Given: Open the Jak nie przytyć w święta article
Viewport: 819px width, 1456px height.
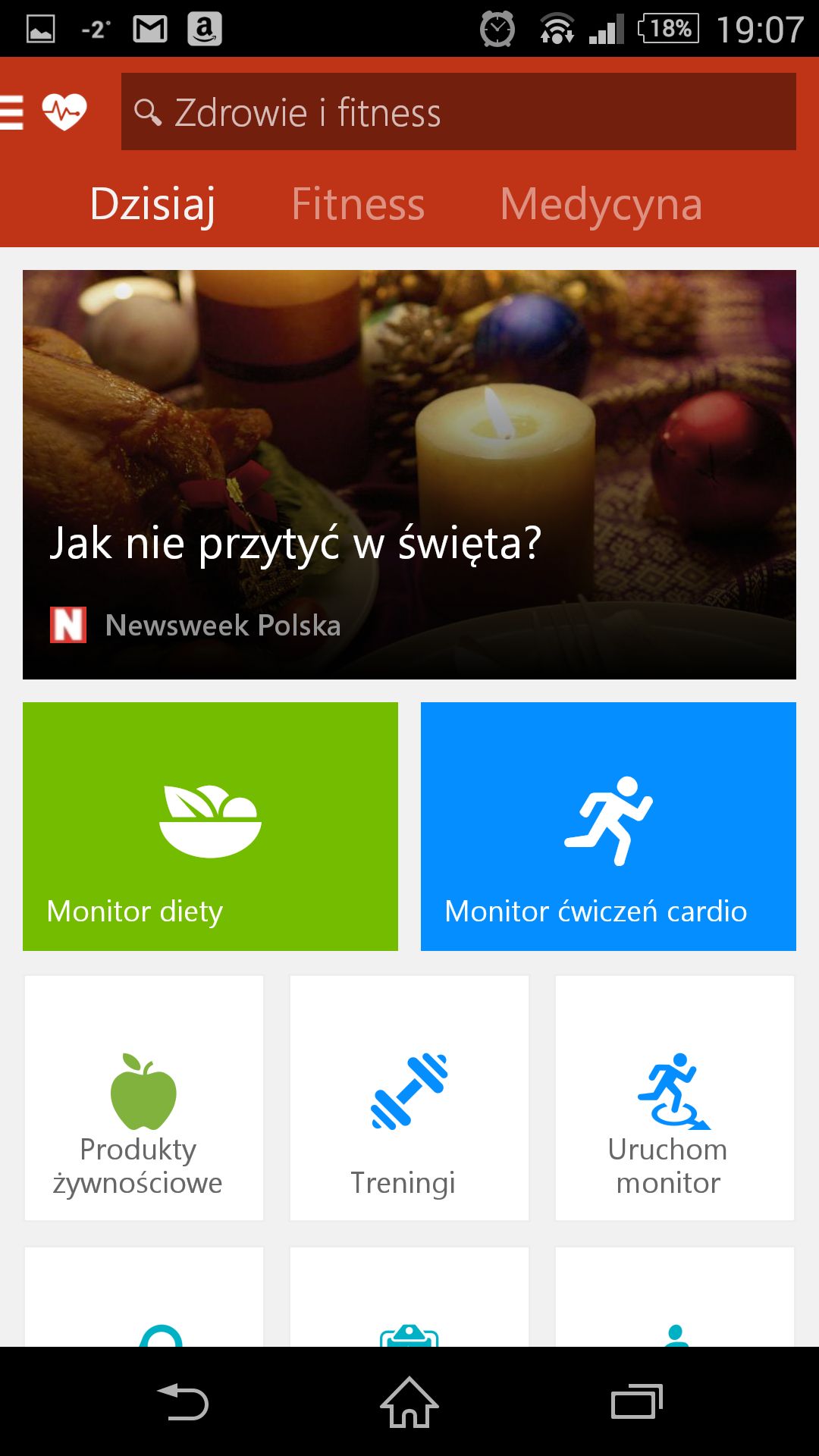Looking at the screenshot, I should (409, 475).
